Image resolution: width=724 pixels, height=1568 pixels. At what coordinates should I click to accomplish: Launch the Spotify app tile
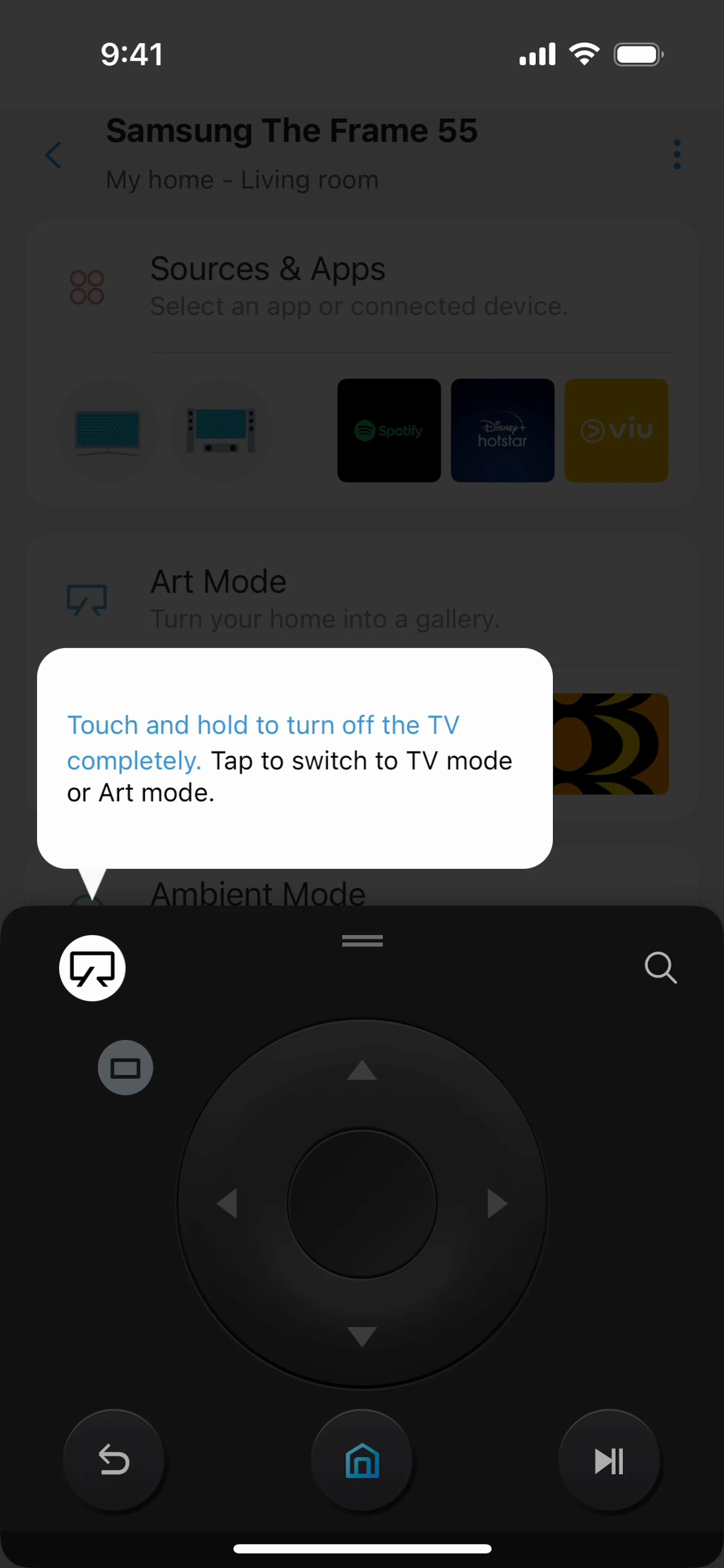click(388, 430)
